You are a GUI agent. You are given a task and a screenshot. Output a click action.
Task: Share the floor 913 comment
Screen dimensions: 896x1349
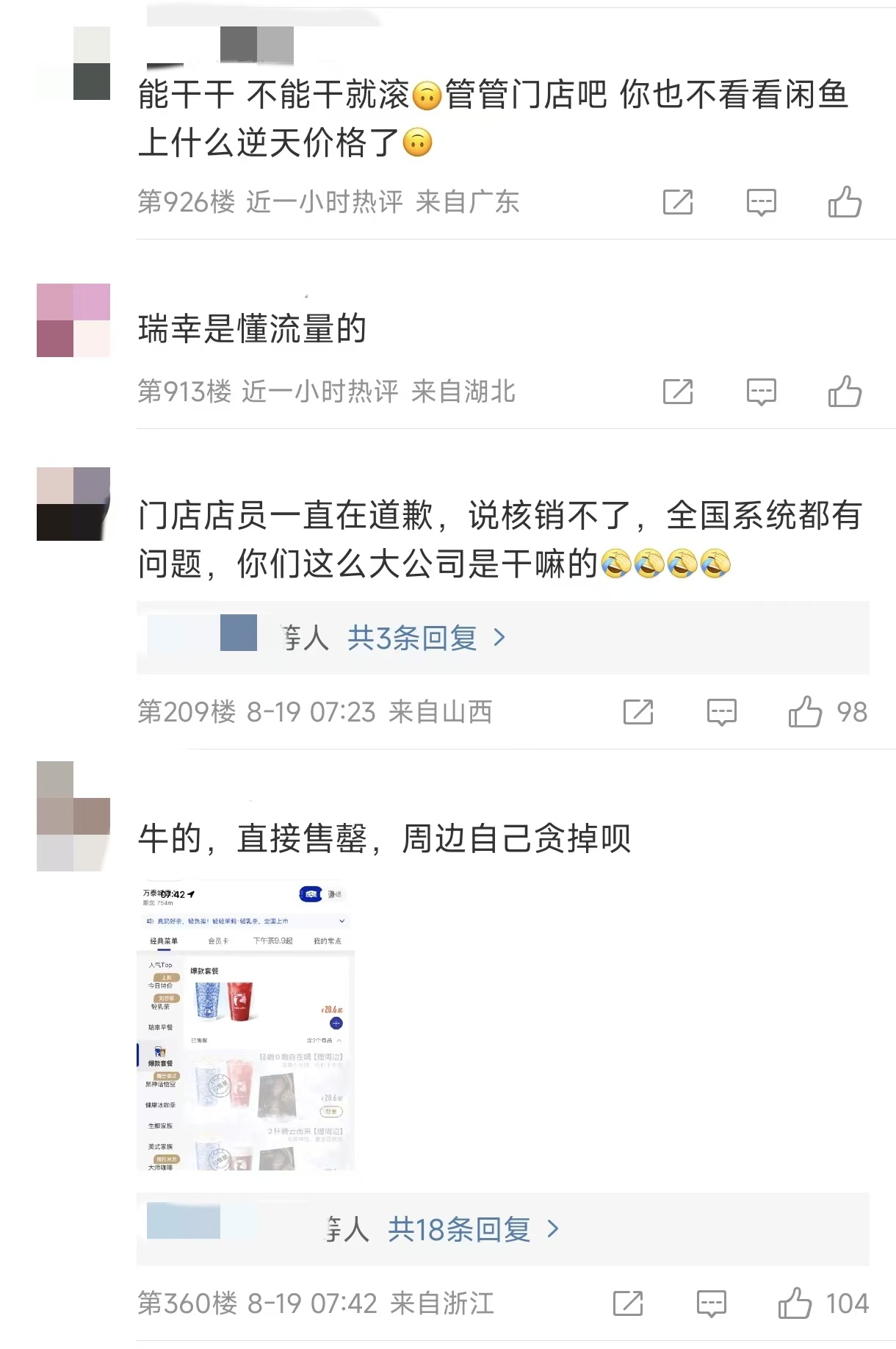click(x=677, y=392)
